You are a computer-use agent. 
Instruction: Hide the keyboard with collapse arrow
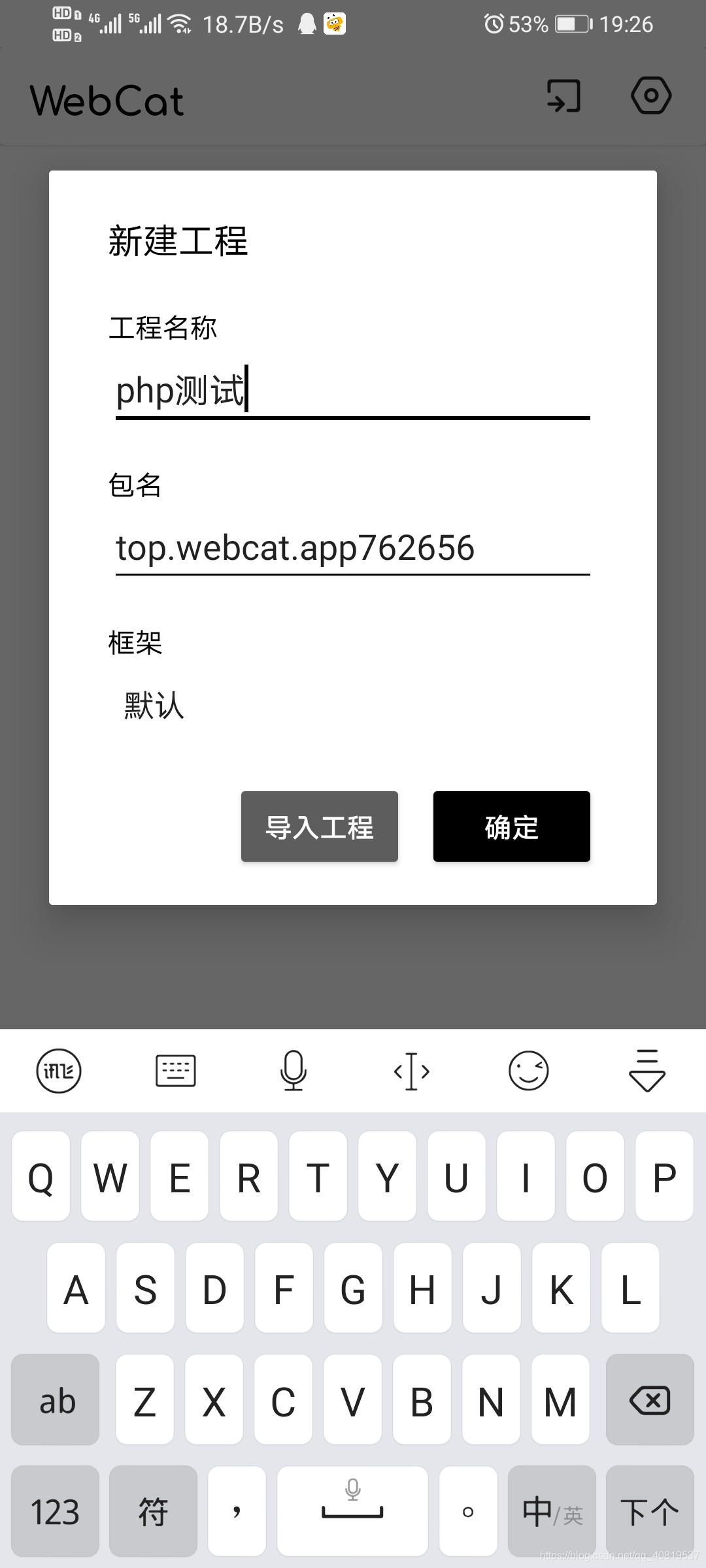647,1071
